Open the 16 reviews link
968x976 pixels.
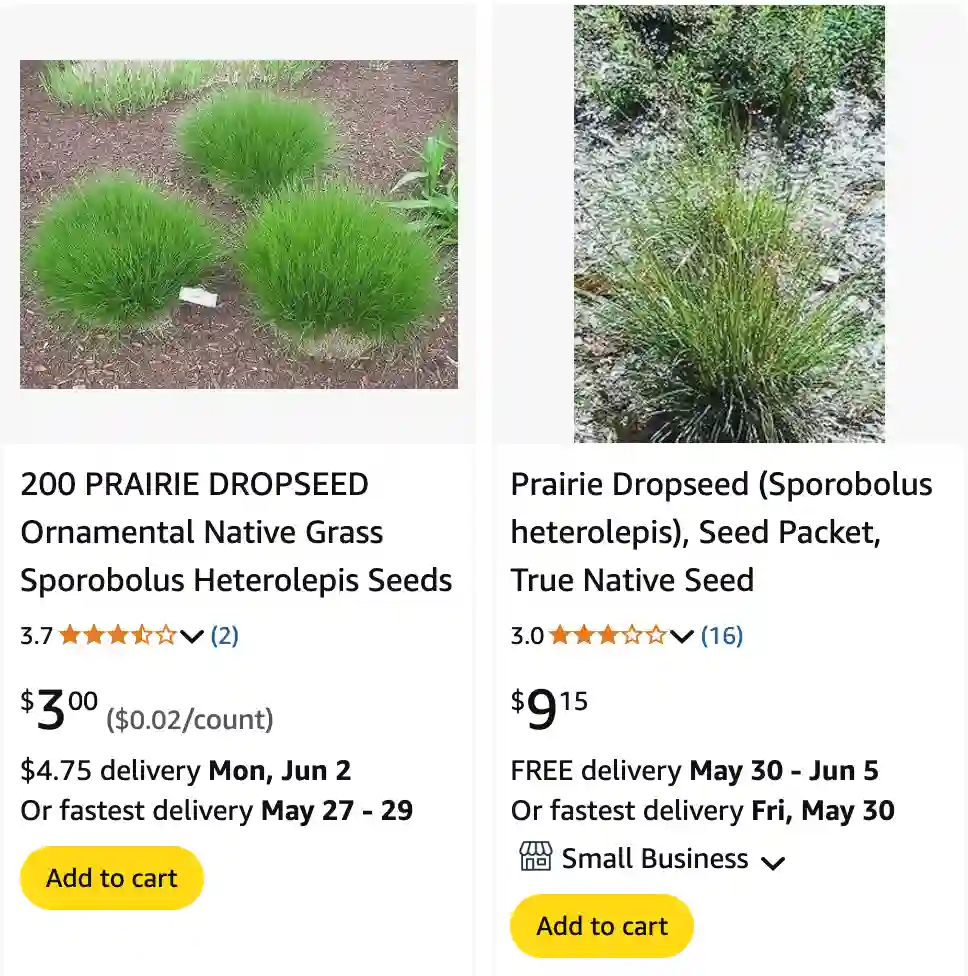[x=722, y=636]
